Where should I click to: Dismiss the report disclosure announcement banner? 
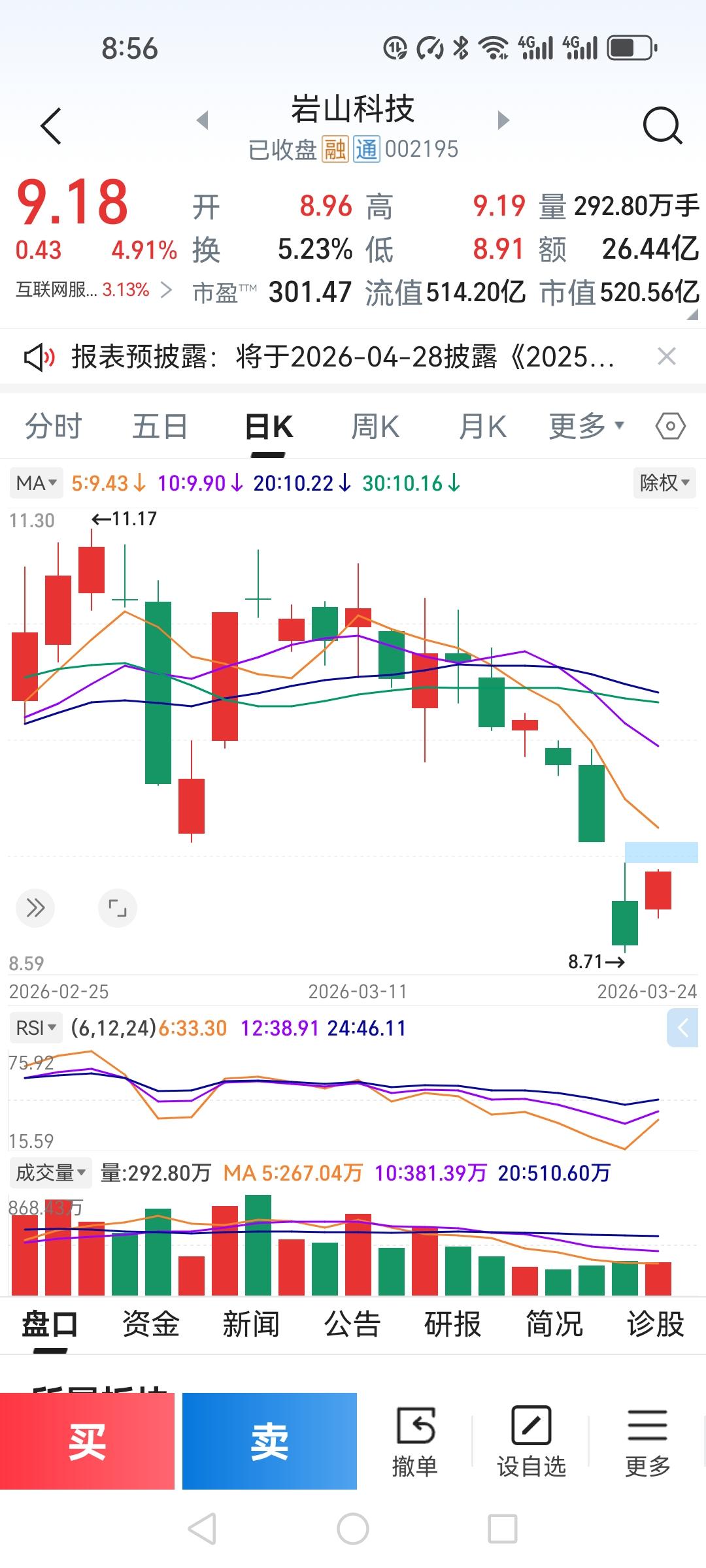667,356
